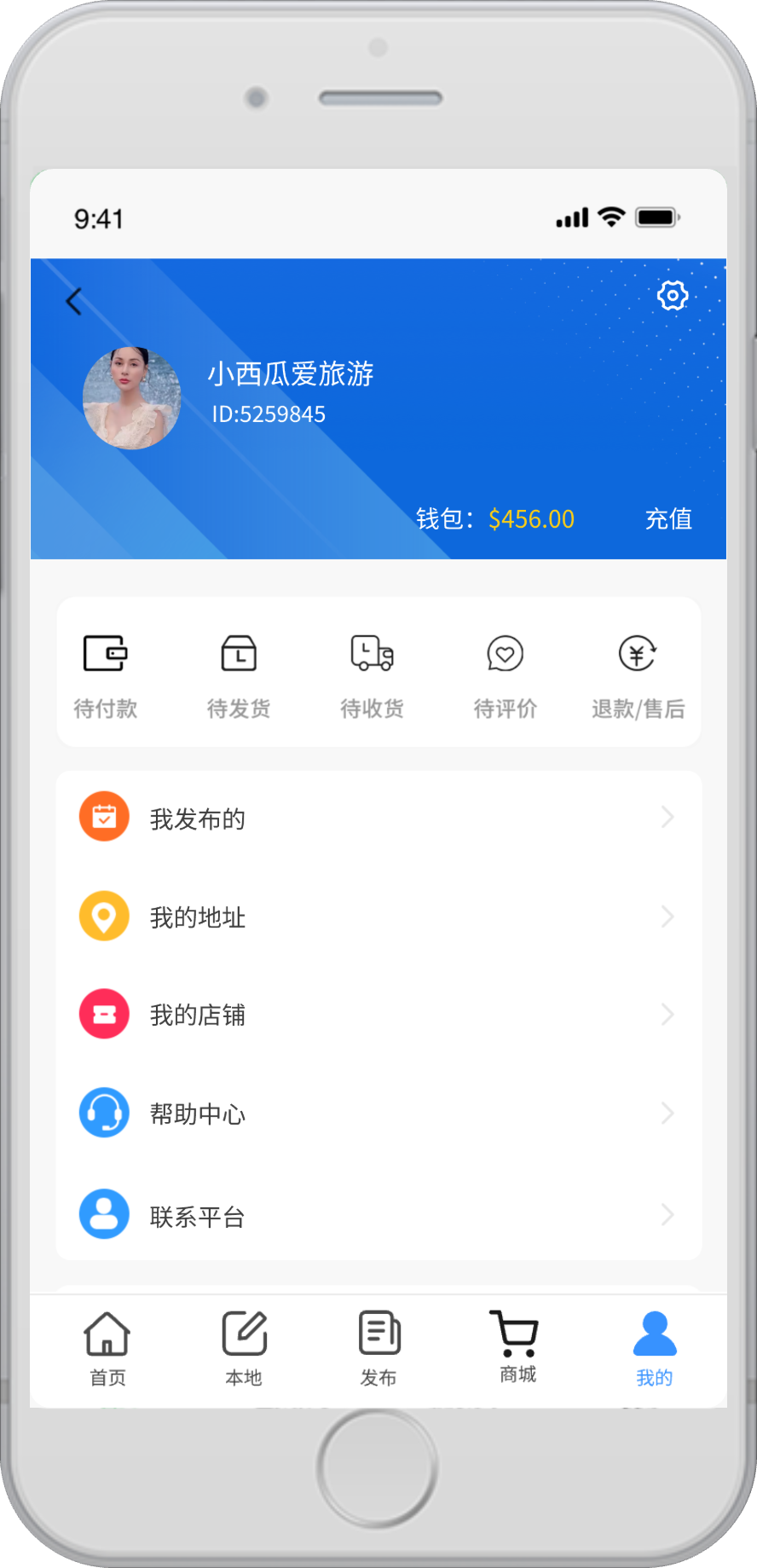Tap 充值 to recharge the wallet
This screenshot has height=1568, width=757.
pyautogui.click(x=667, y=518)
